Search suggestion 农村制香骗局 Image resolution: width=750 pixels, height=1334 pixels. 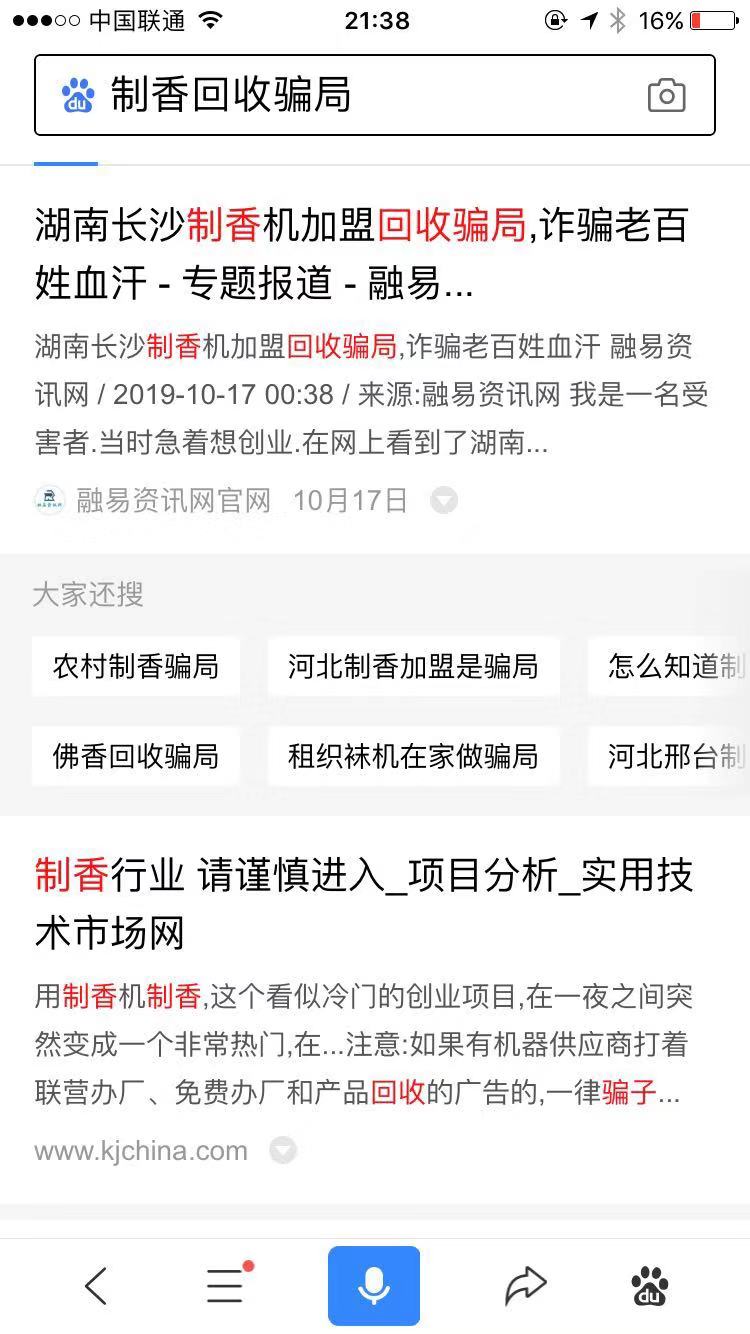pyautogui.click(x=136, y=666)
